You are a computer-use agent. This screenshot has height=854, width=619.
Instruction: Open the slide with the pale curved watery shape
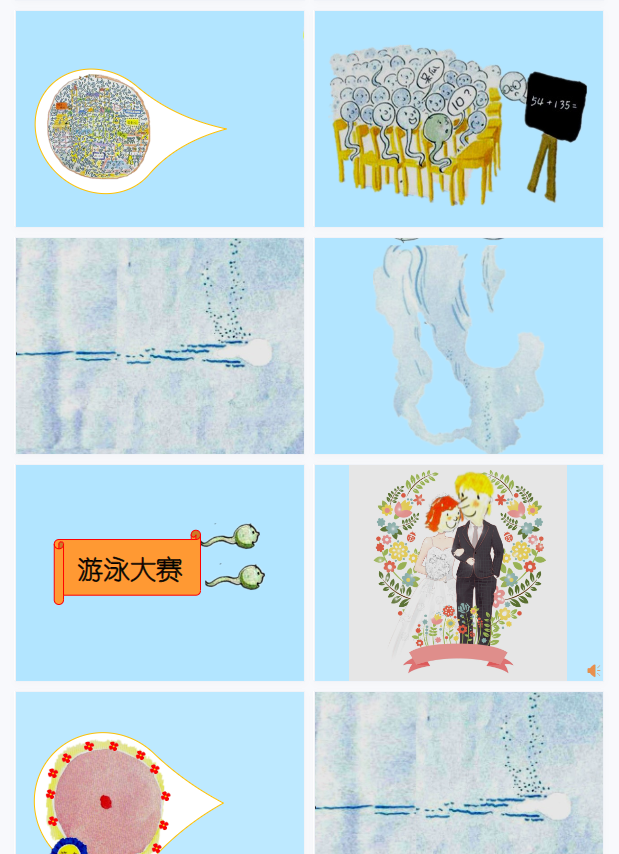[459, 346]
